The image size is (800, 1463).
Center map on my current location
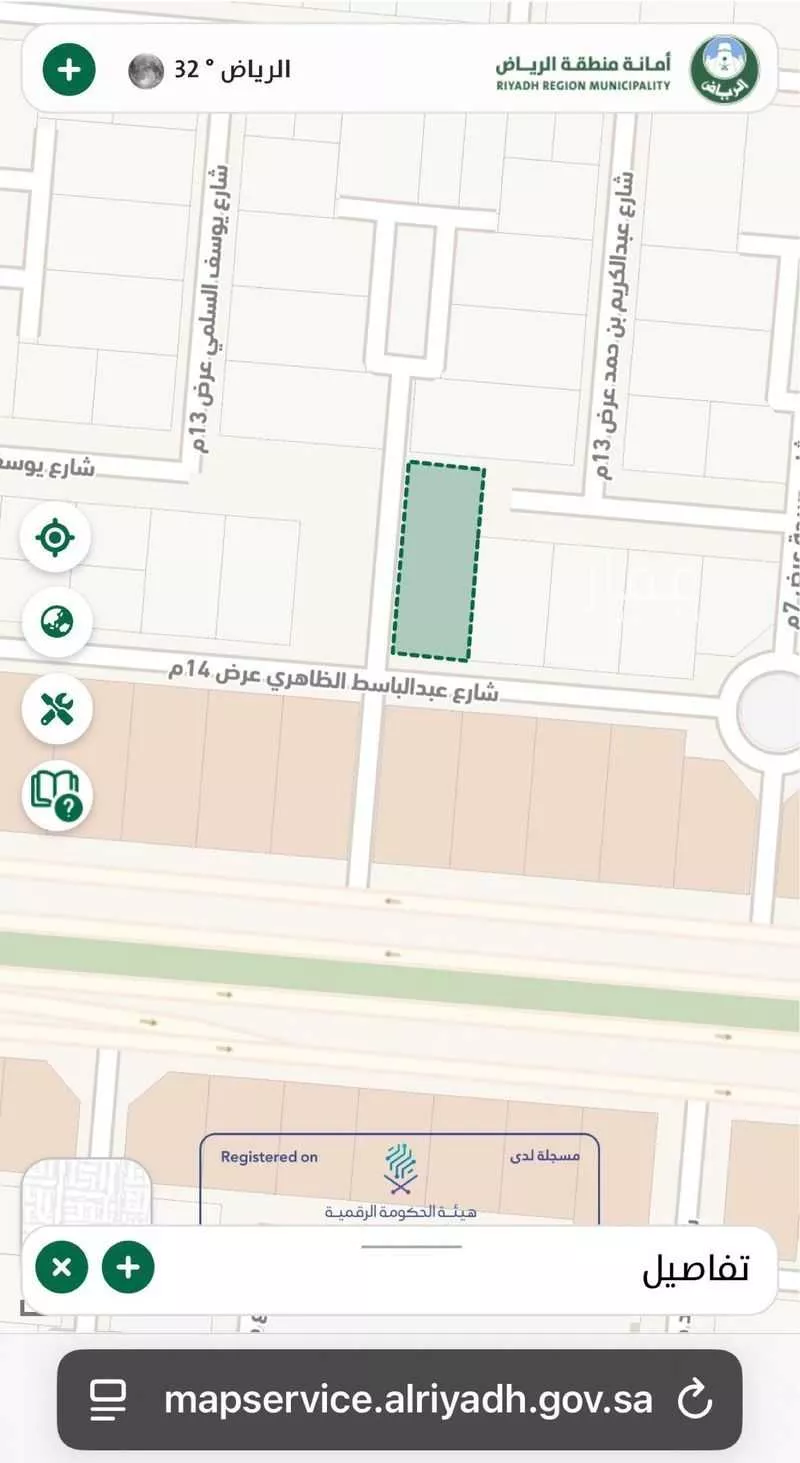(55, 538)
